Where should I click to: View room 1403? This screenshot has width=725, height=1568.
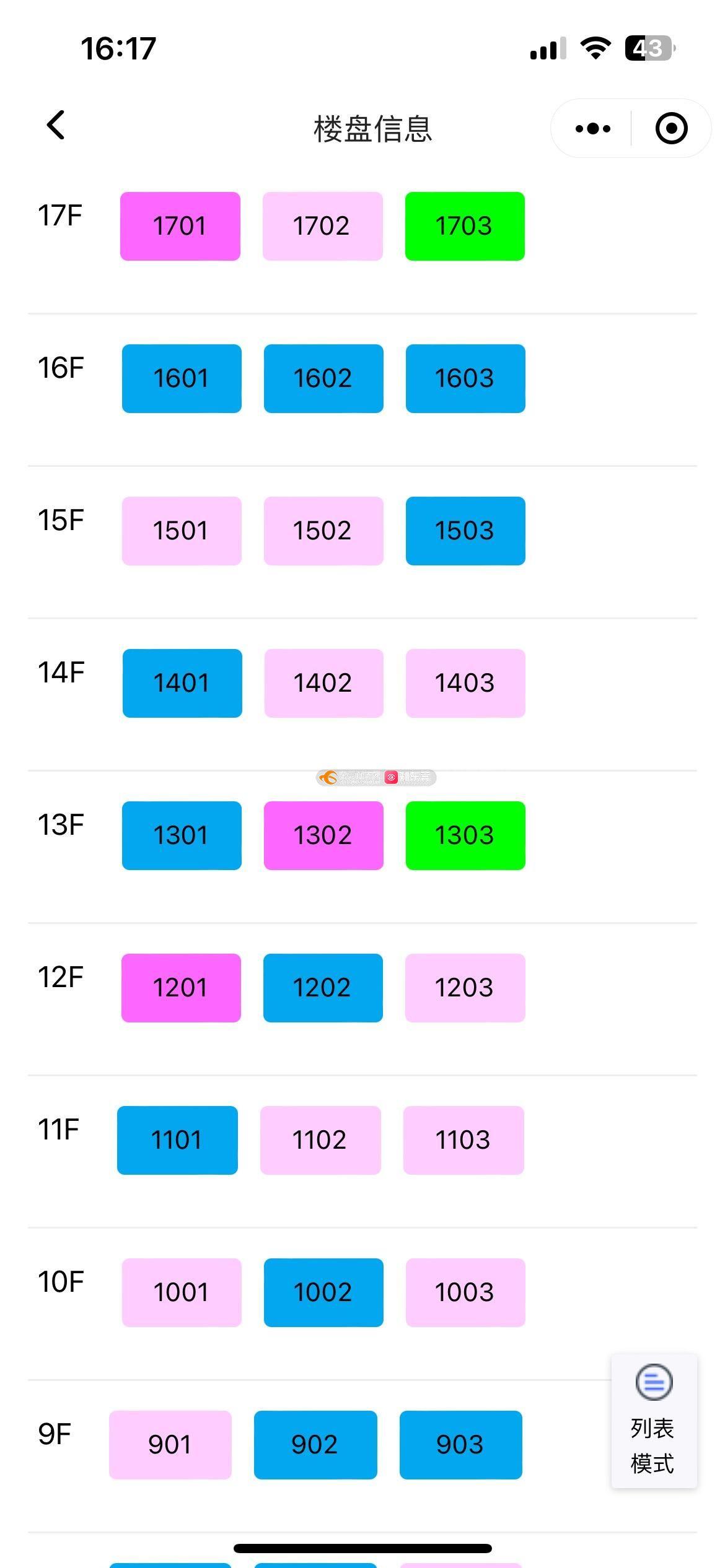(465, 683)
